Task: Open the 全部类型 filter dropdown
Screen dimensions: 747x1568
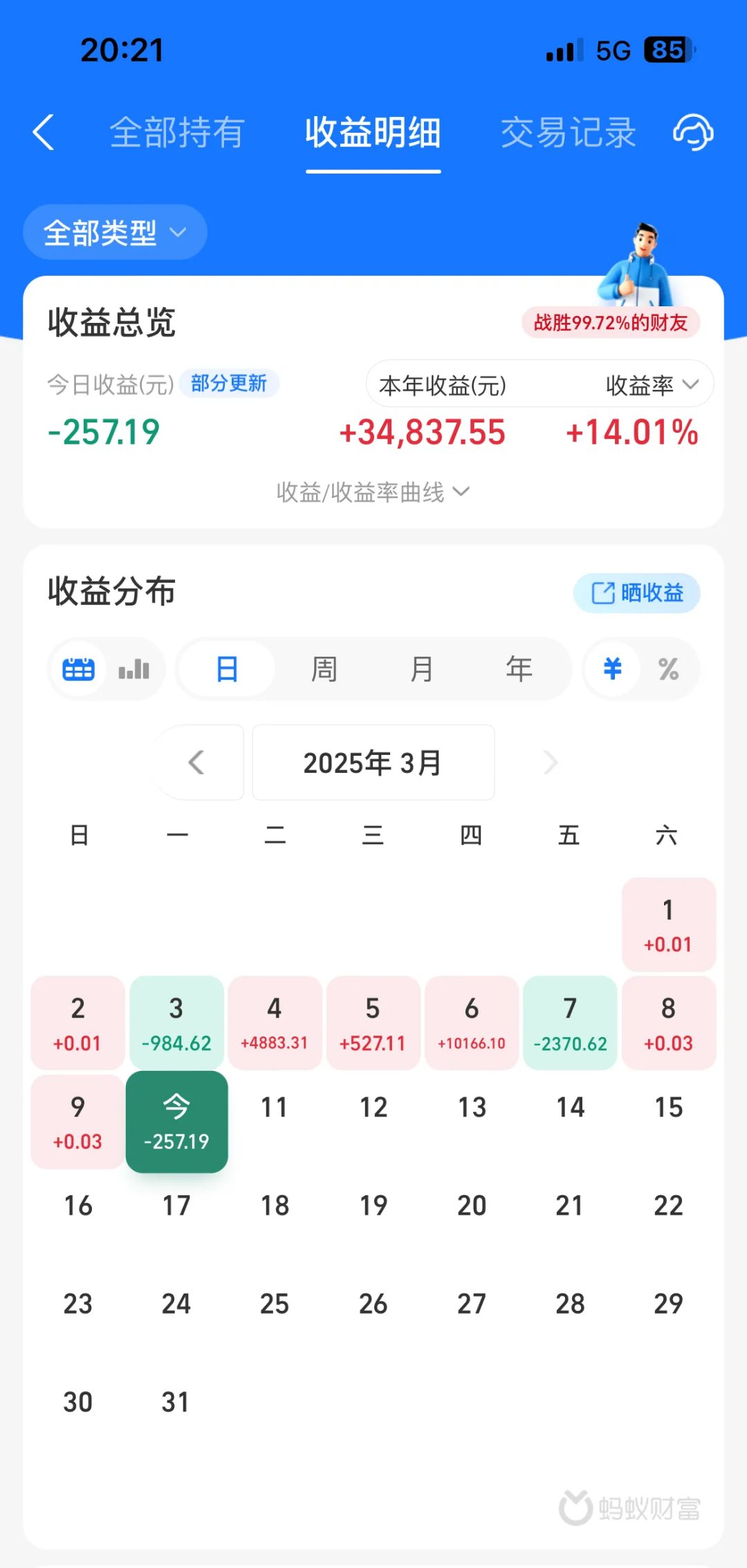Action: (114, 232)
